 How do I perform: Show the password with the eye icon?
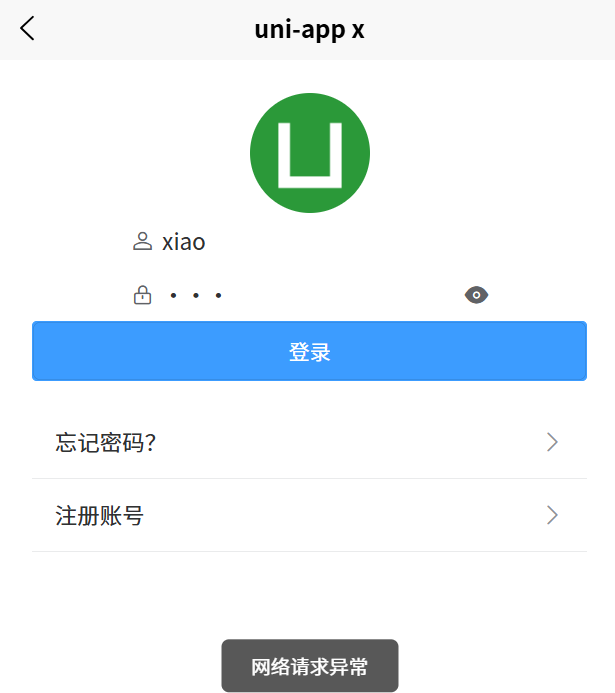(476, 295)
